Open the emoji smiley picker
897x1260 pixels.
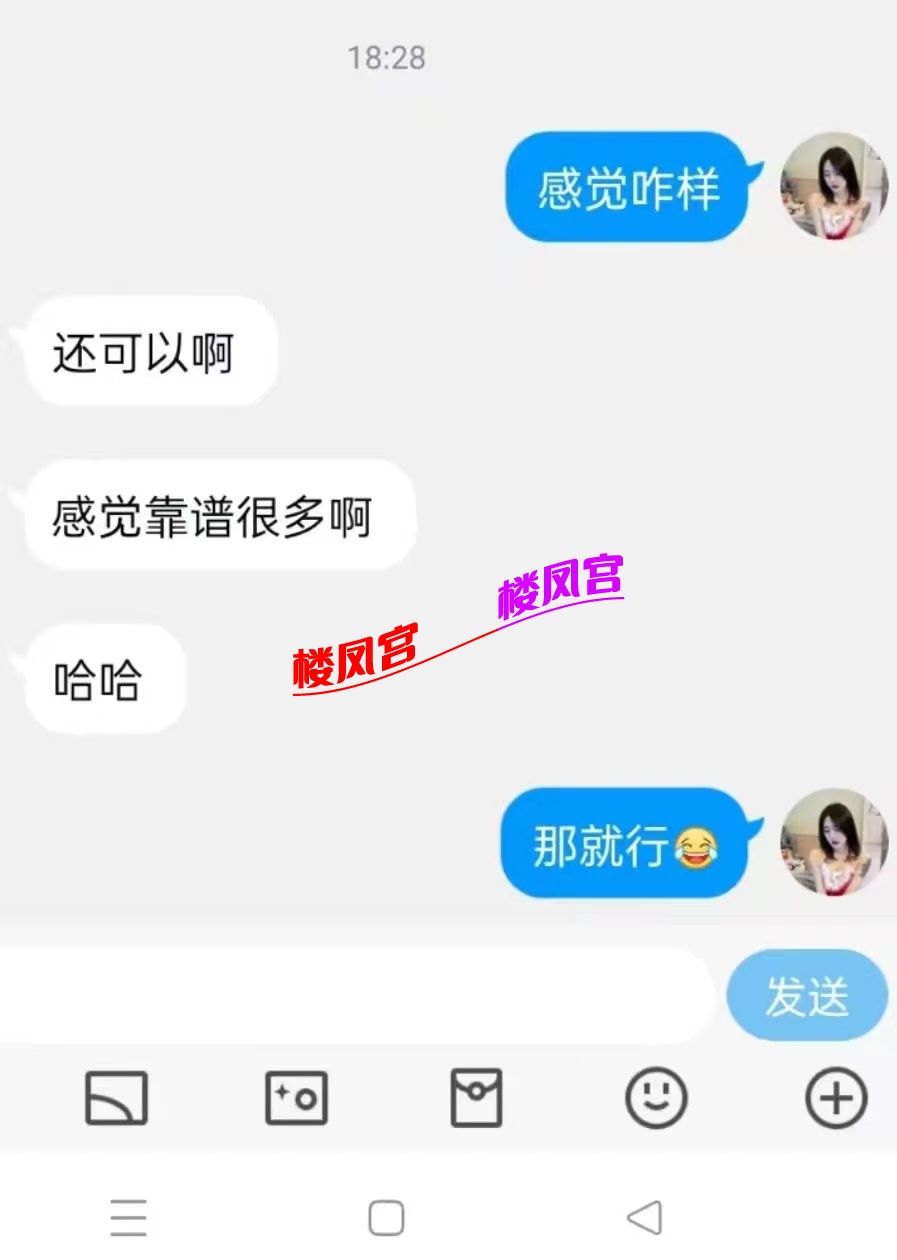656,1098
